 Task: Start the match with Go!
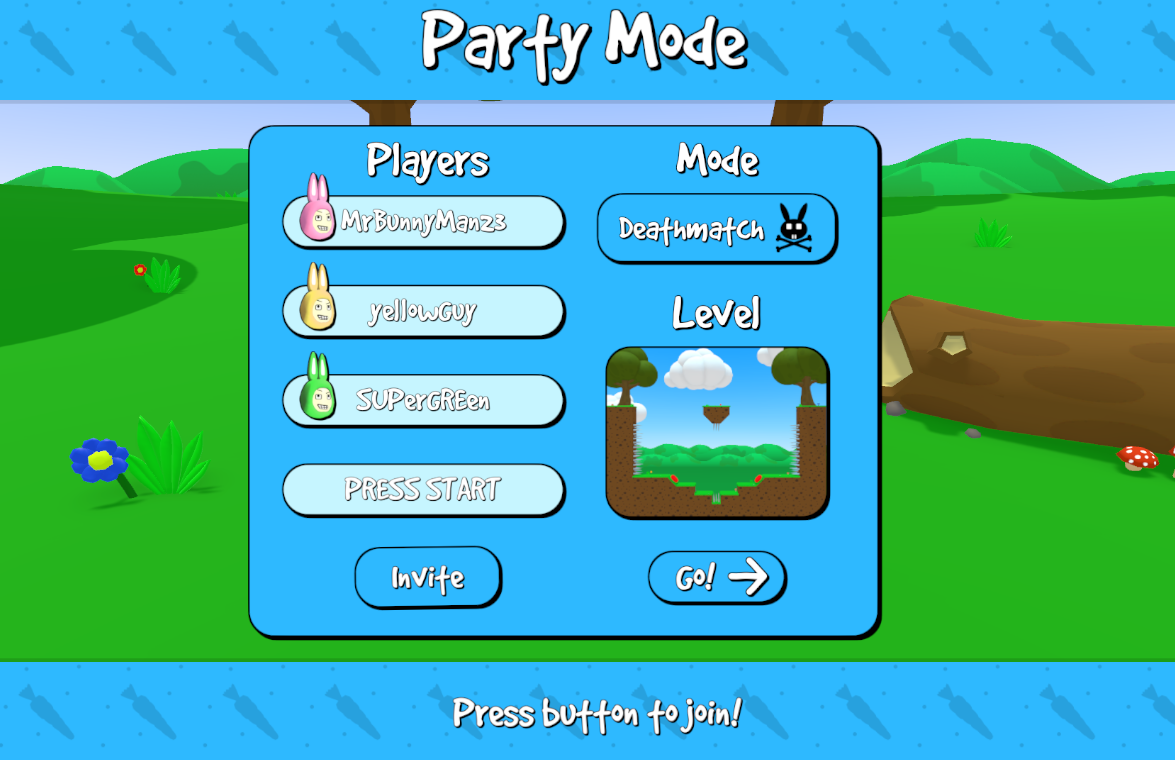click(x=717, y=577)
